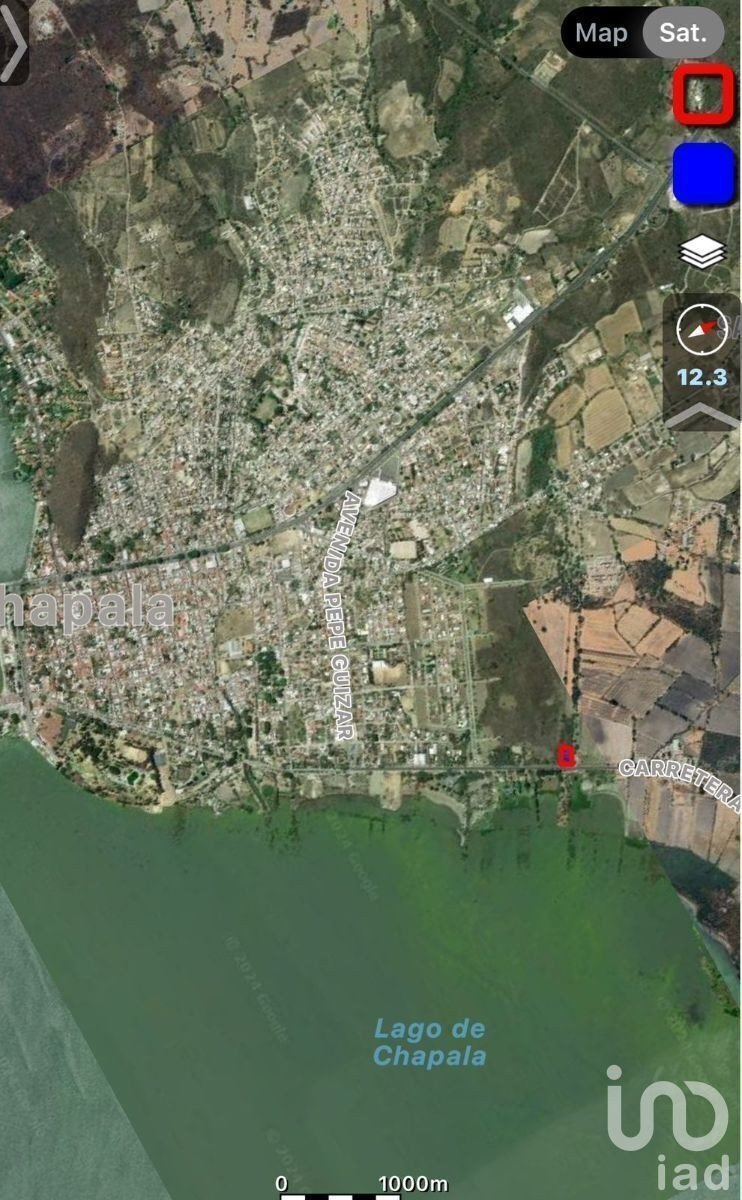
Task: Switch to the Map view
Action: tap(602, 33)
